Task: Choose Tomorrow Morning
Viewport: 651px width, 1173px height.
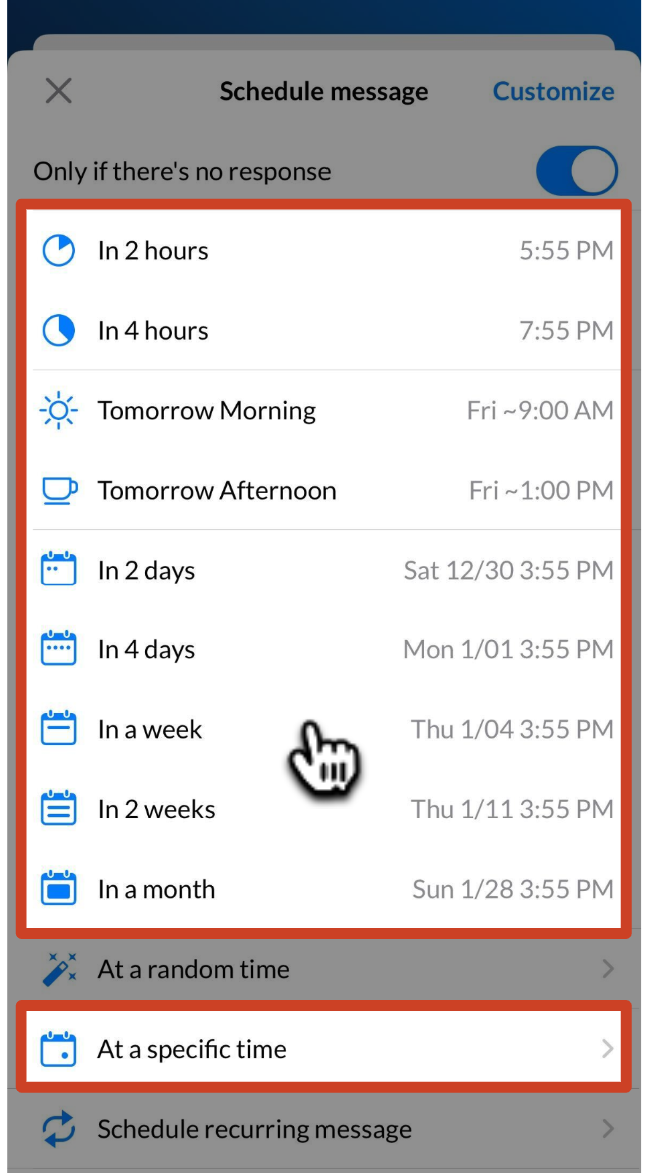Action: point(324,411)
